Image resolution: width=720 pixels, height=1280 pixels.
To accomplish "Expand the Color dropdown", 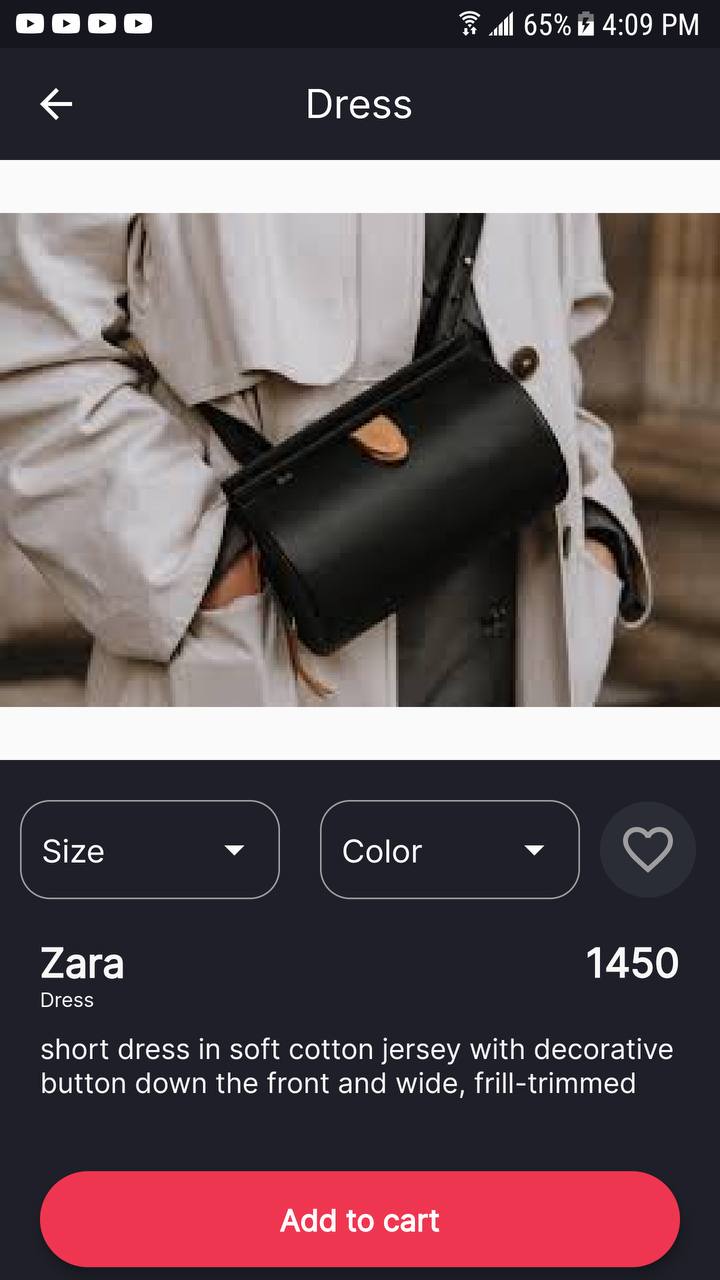I will click(450, 850).
